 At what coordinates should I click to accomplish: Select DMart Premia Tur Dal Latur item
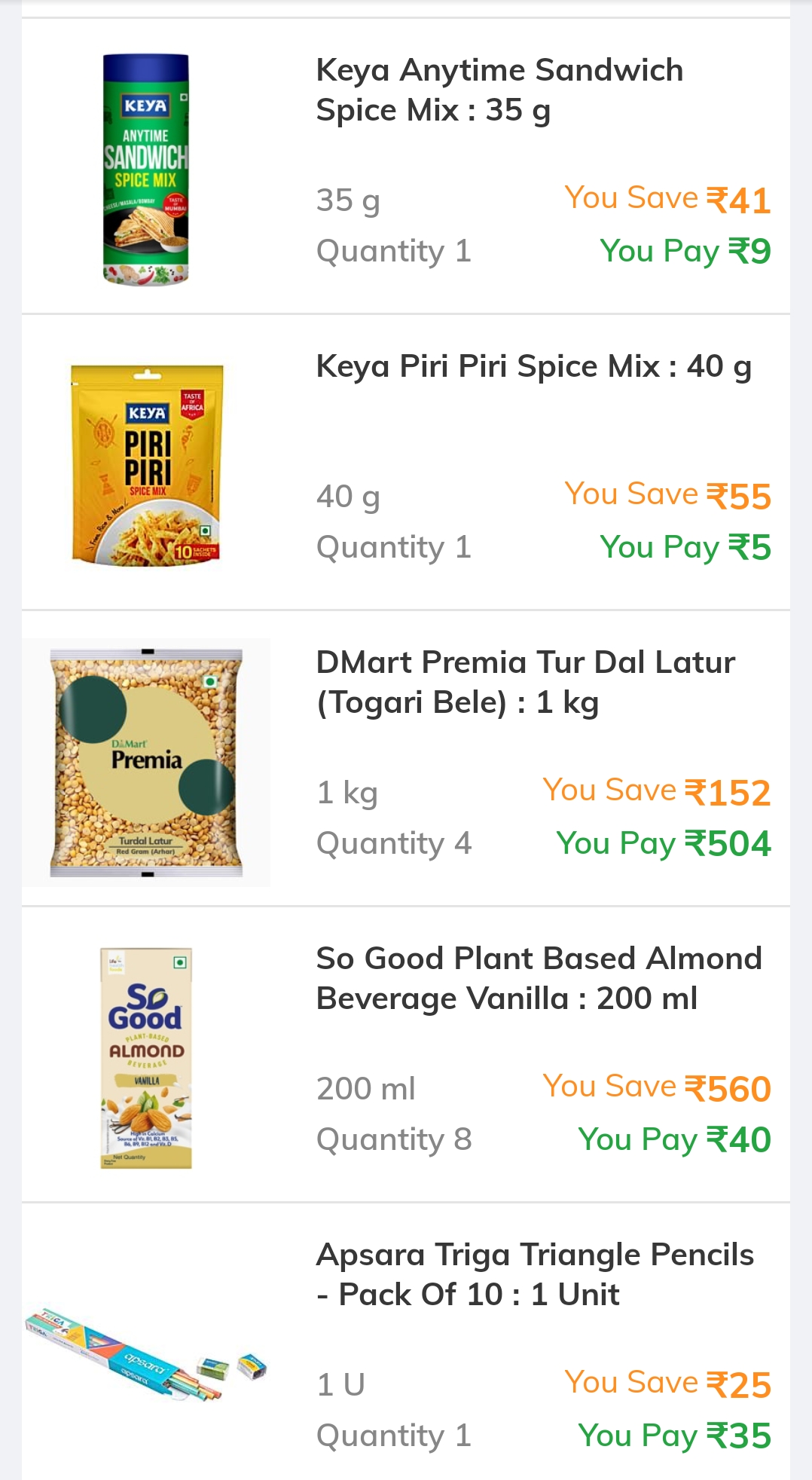coord(525,682)
